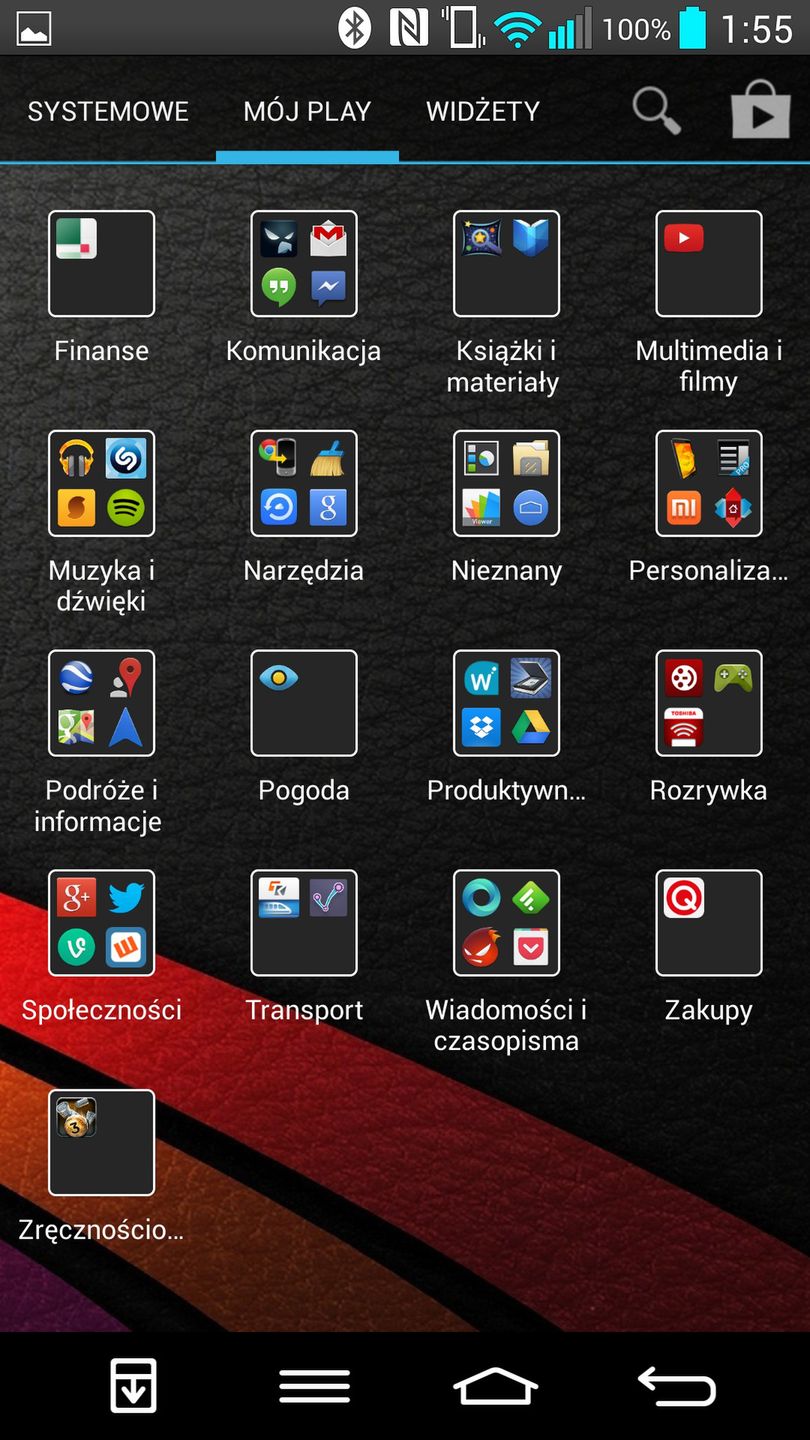Open the Transport folder
Viewport: 810px width, 1440px height.
click(304, 923)
